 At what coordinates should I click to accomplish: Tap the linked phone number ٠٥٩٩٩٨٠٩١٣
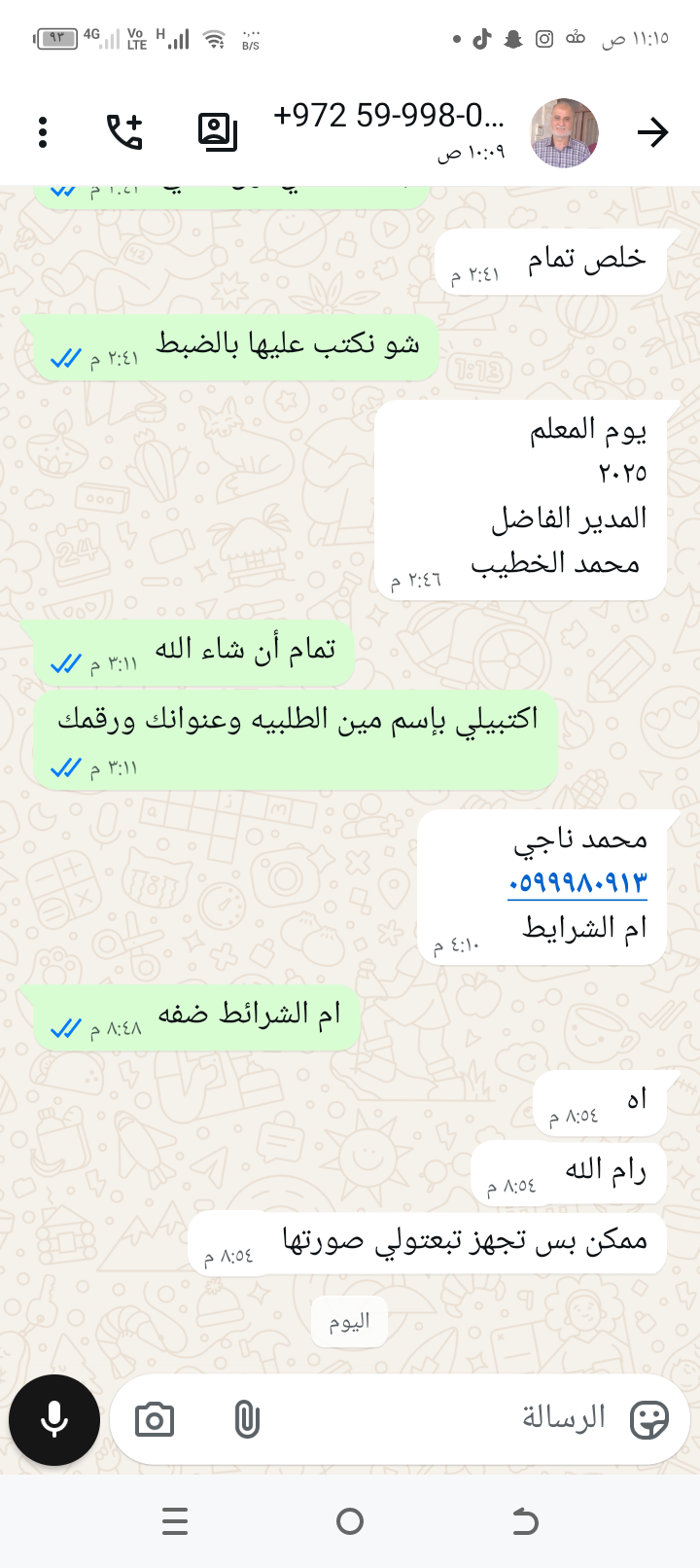[577, 883]
